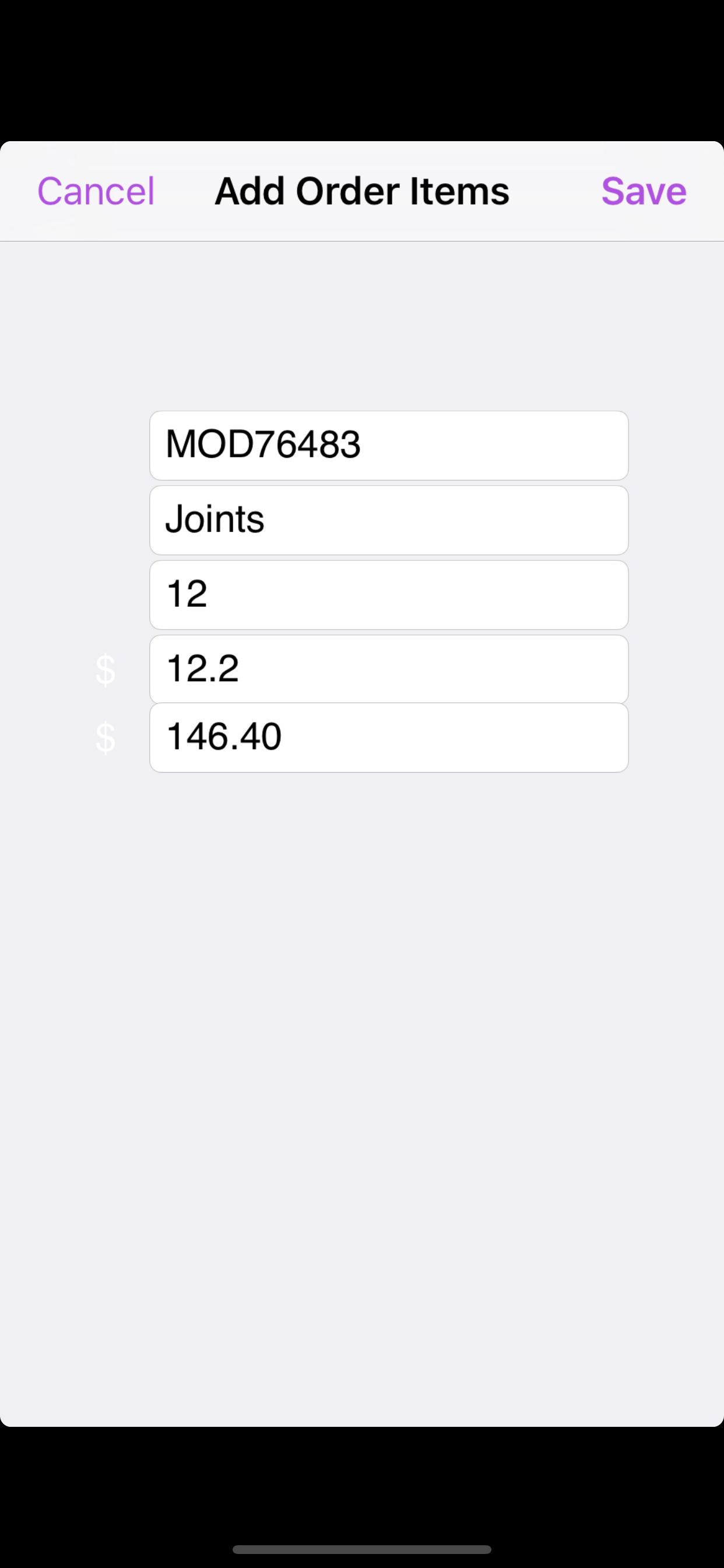
Task: Dismiss the form via Cancel
Action: (x=96, y=191)
